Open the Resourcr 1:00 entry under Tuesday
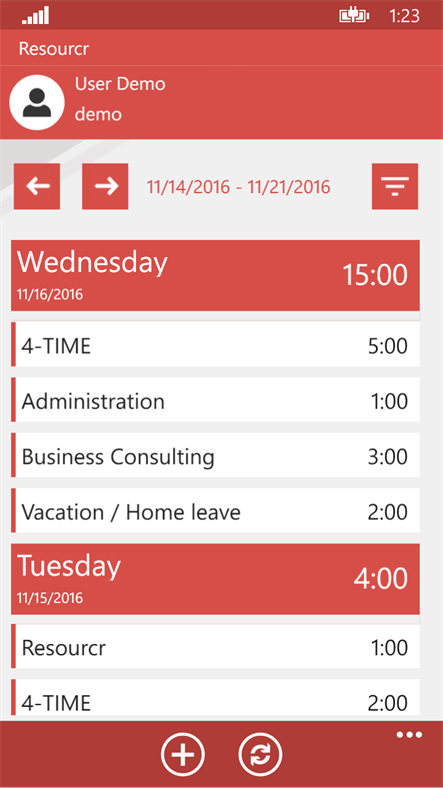The height and width of the screenshot is (788, 443). pyautogui.click(x=215, y=646)
